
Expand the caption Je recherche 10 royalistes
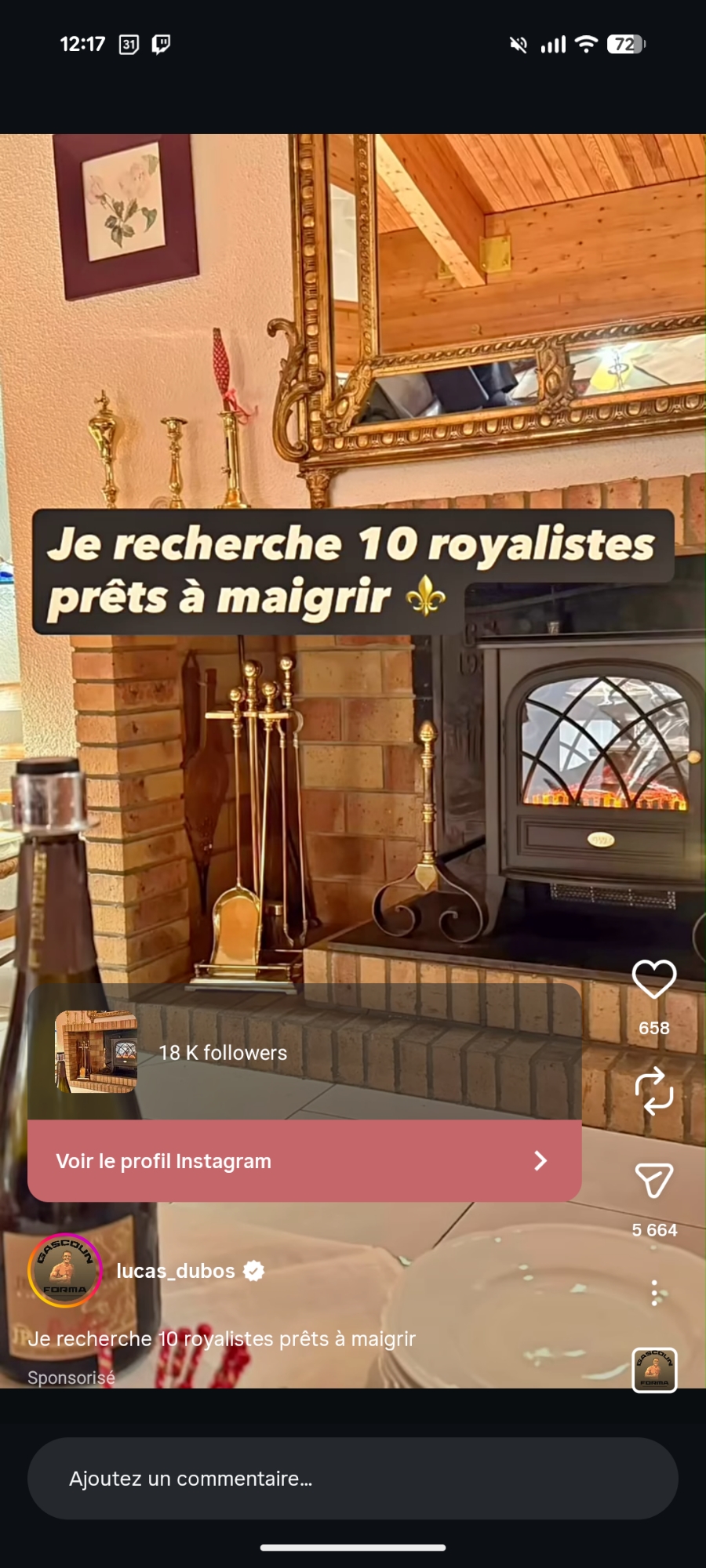click(x=221, y=1339)
